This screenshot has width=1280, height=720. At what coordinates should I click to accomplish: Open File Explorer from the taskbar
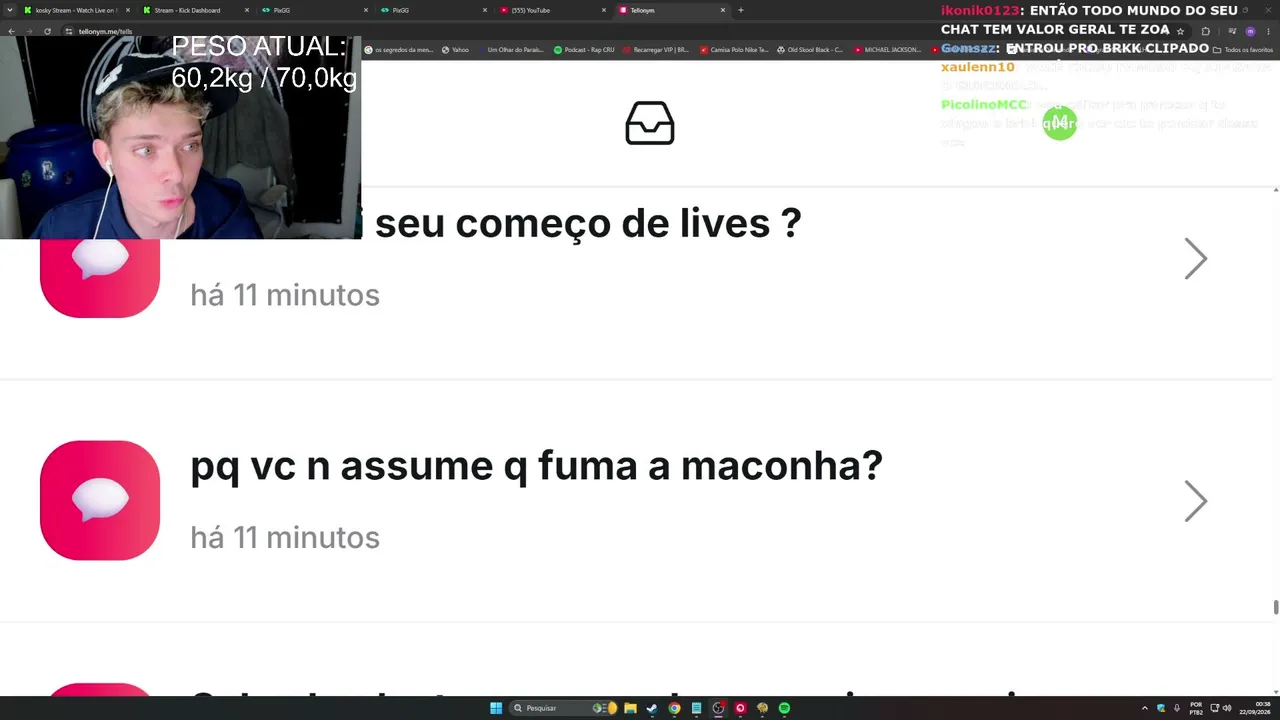[630, 708]
